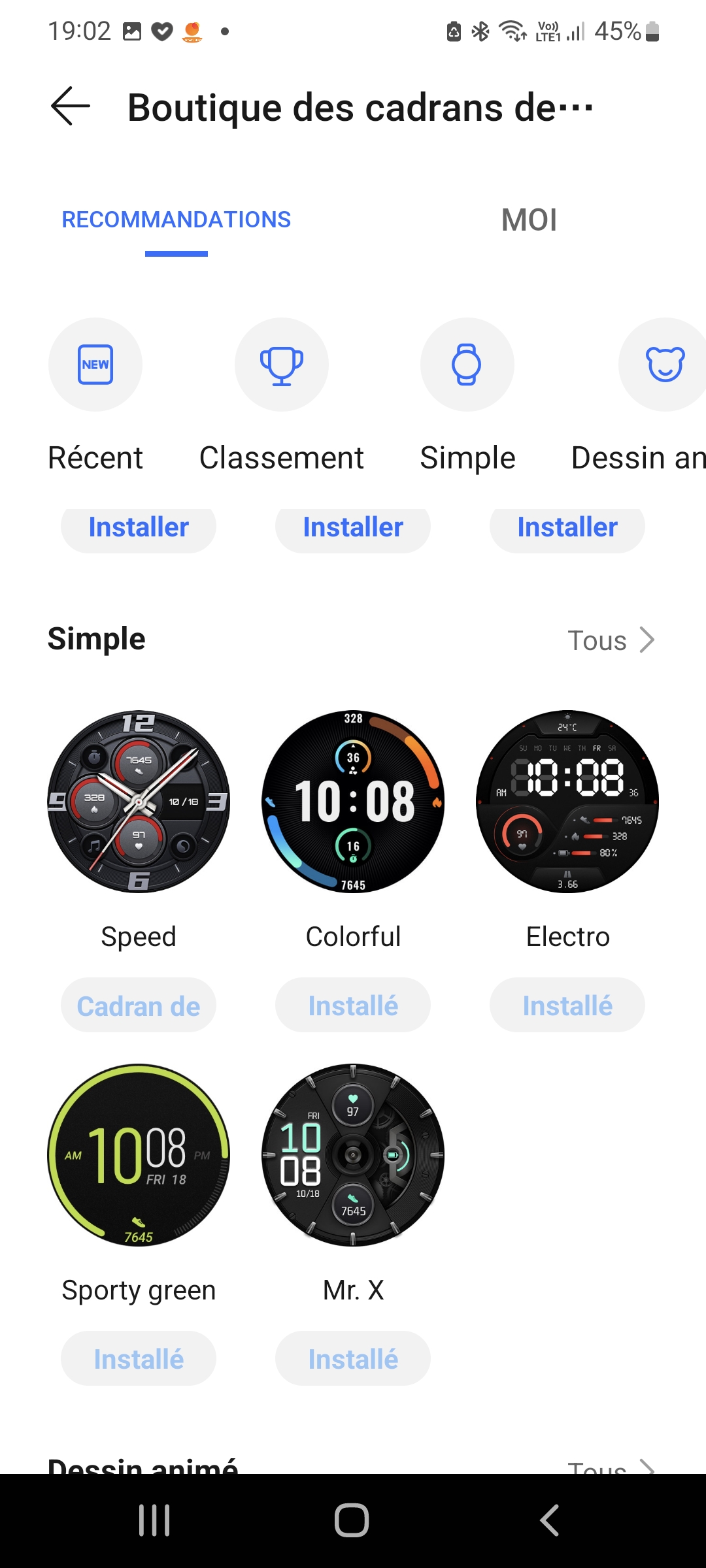Go back from the watch face store

(71, 106)
